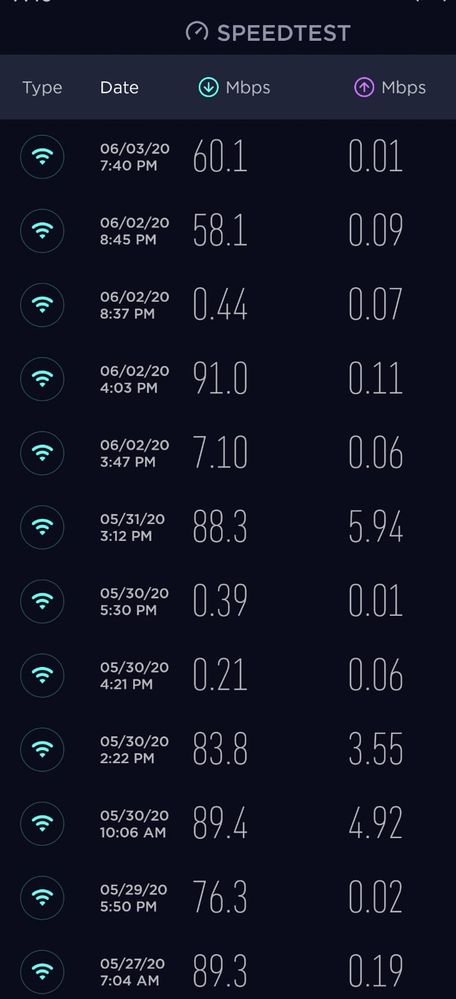Sort by upload Mbps column
Screen dimensions: 456x999
[390, 88]
